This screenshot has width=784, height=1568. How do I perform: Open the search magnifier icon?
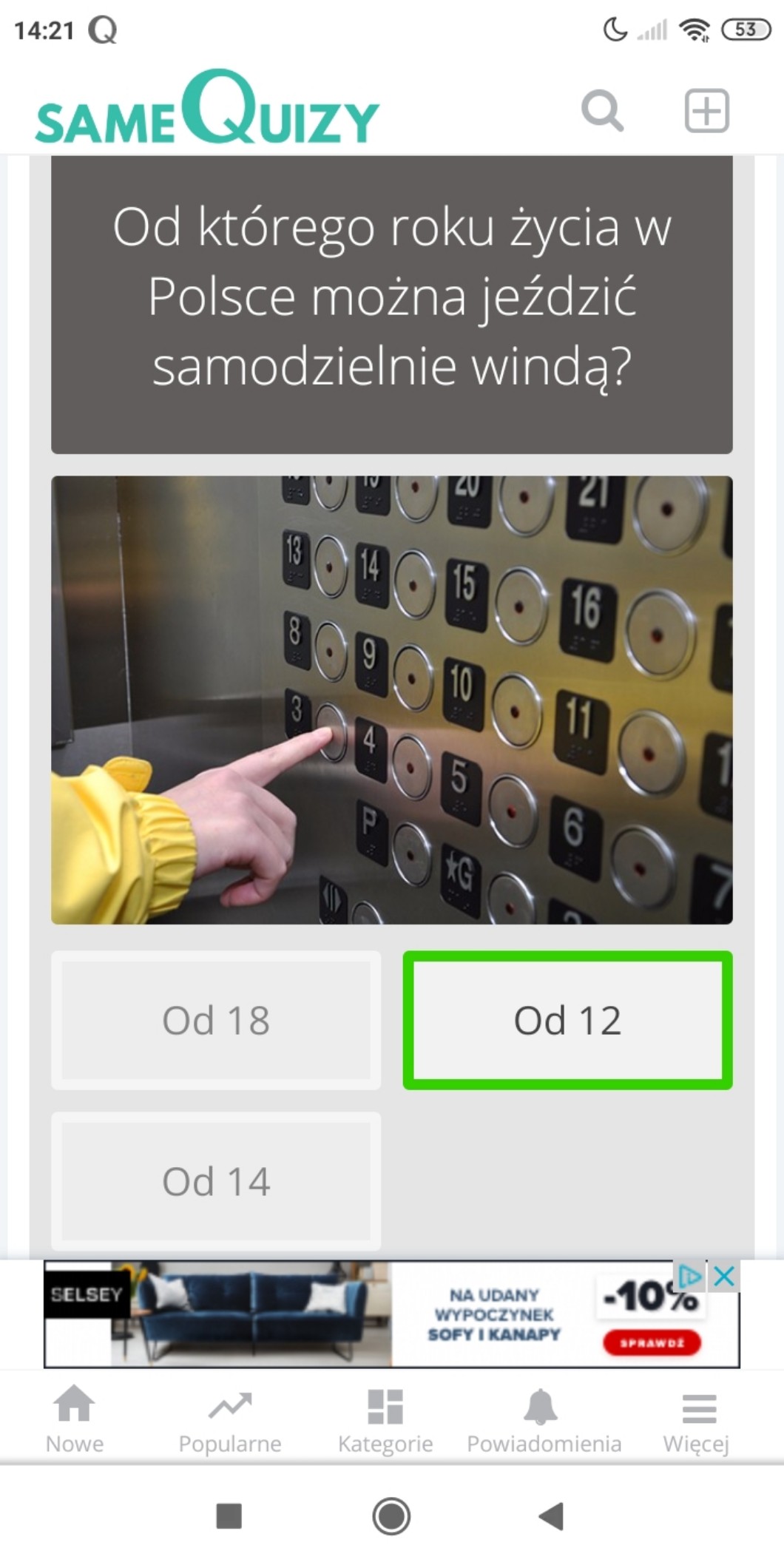coord(602,111)
